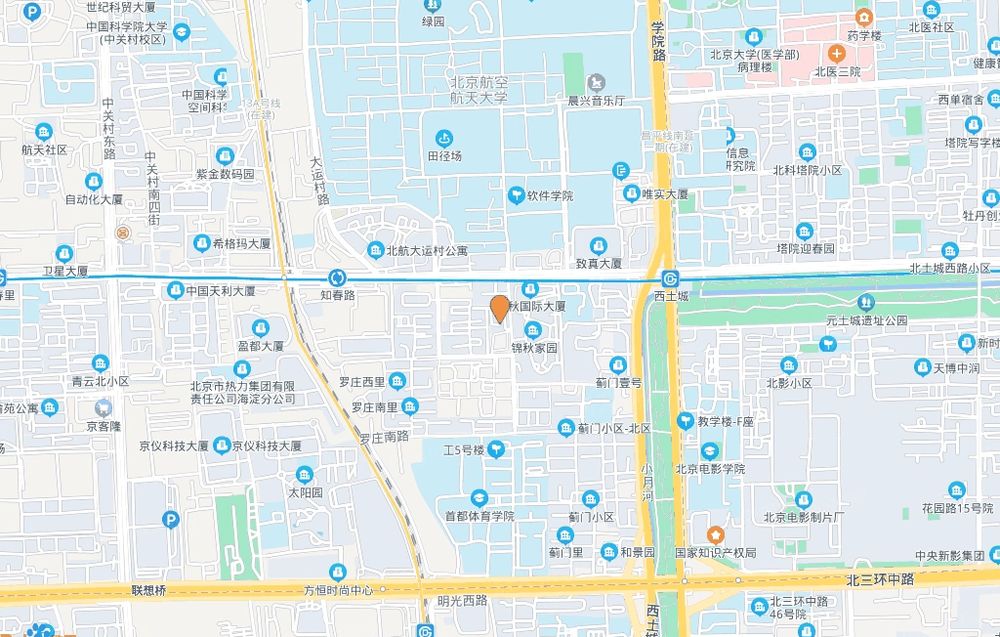Image resolution: width=1000 pixels, height=637 pixels.
Task: Open the 北航大运村公寓 place marker
Action: click(x=376, y=250)
